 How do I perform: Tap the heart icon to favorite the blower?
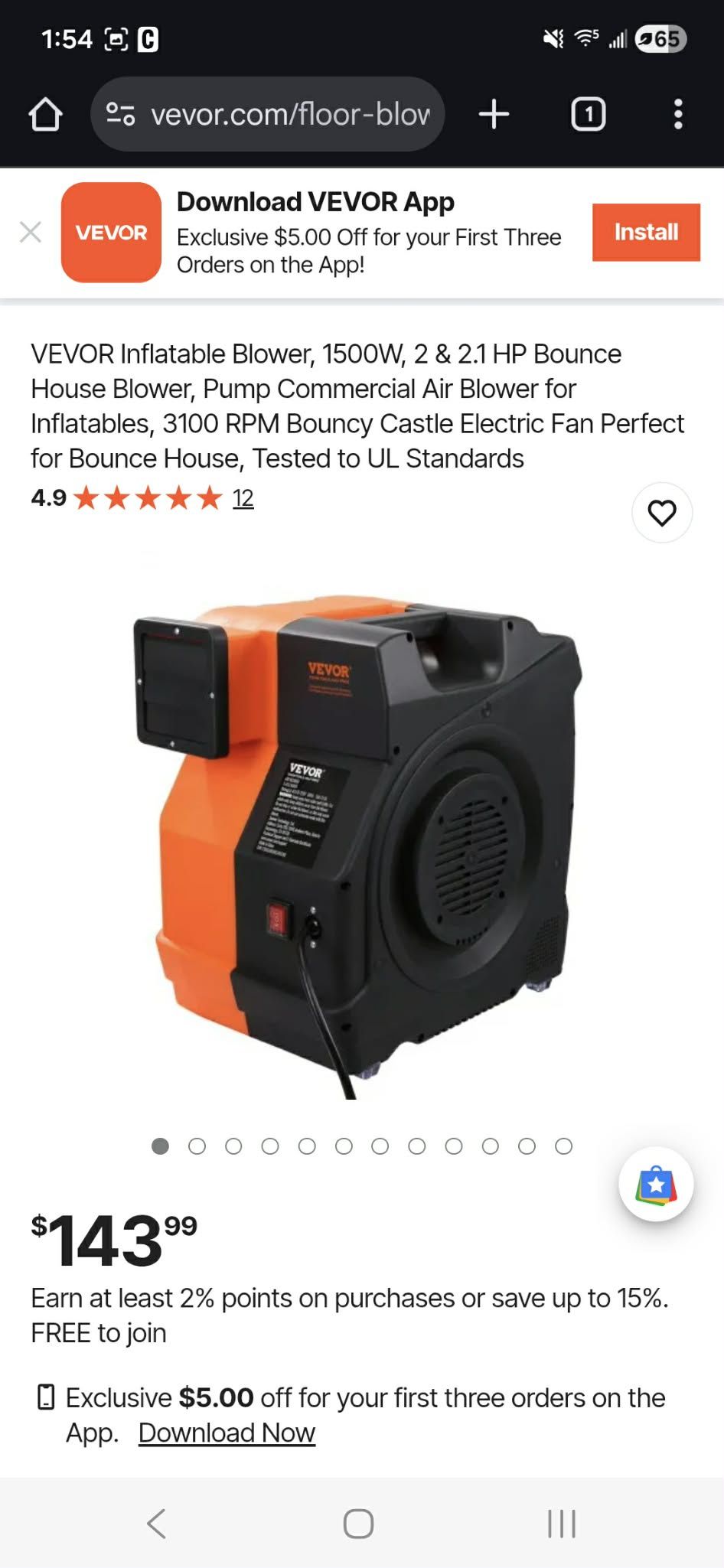tap(663, 512)
